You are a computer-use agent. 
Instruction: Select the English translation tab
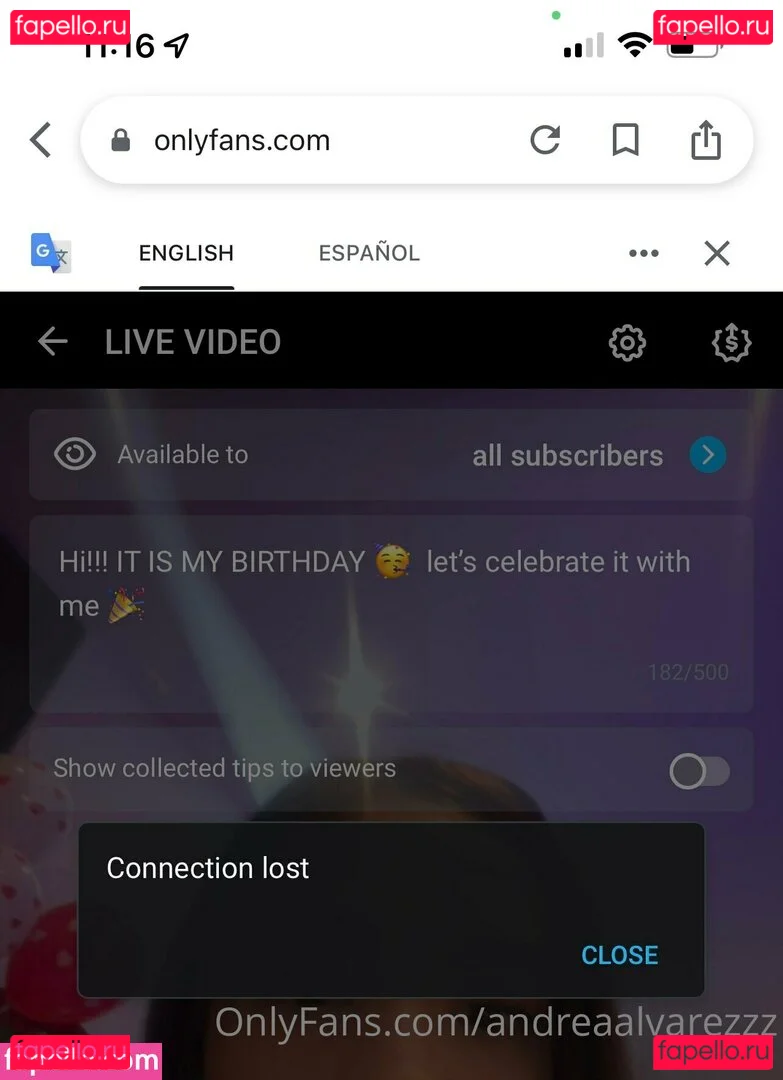186,253
